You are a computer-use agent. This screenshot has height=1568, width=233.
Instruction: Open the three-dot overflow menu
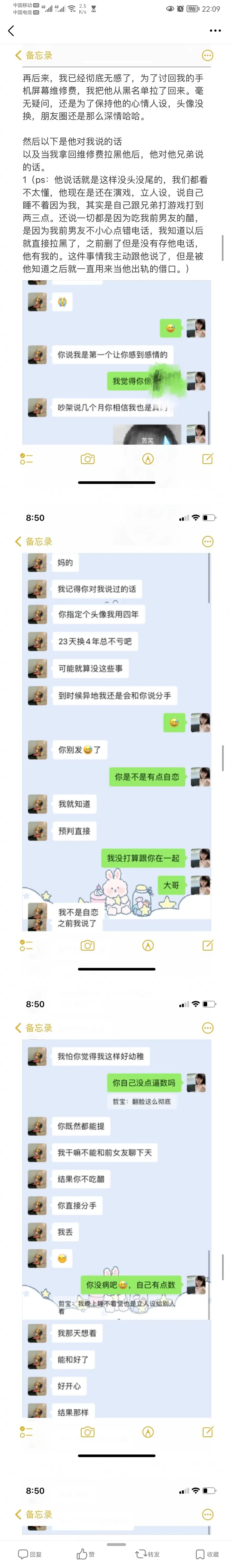pyautogui.click(x=215, y=30)
